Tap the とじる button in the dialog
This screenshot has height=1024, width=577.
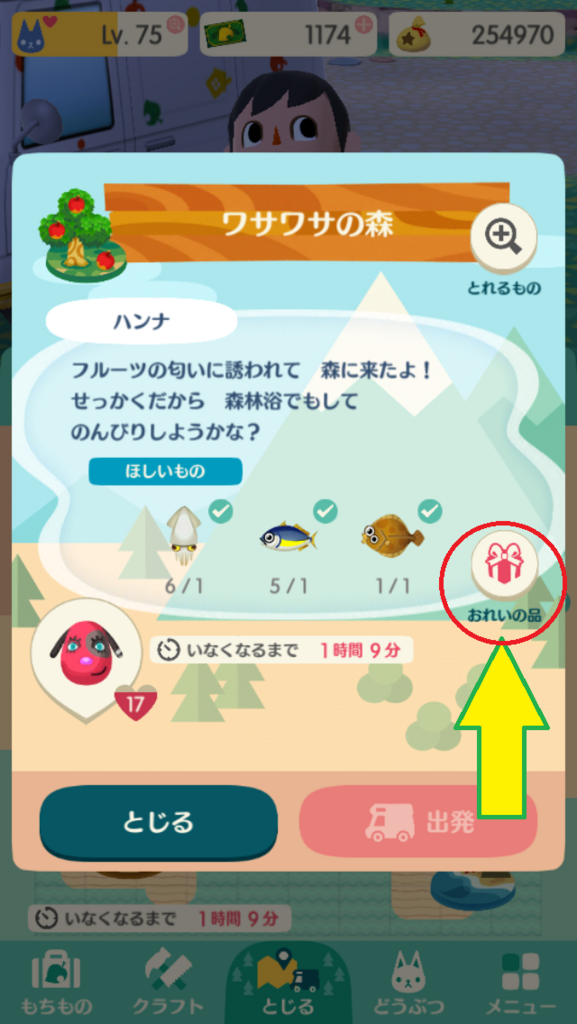pos(159,822)
